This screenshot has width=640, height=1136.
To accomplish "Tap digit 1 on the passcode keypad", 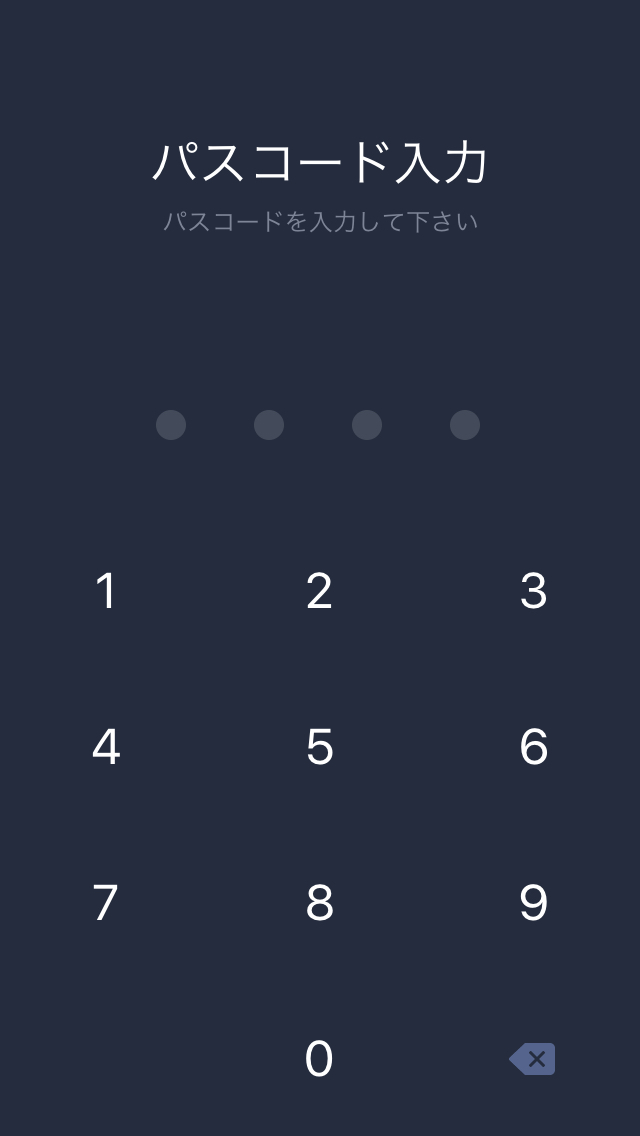I will (106, 591).
